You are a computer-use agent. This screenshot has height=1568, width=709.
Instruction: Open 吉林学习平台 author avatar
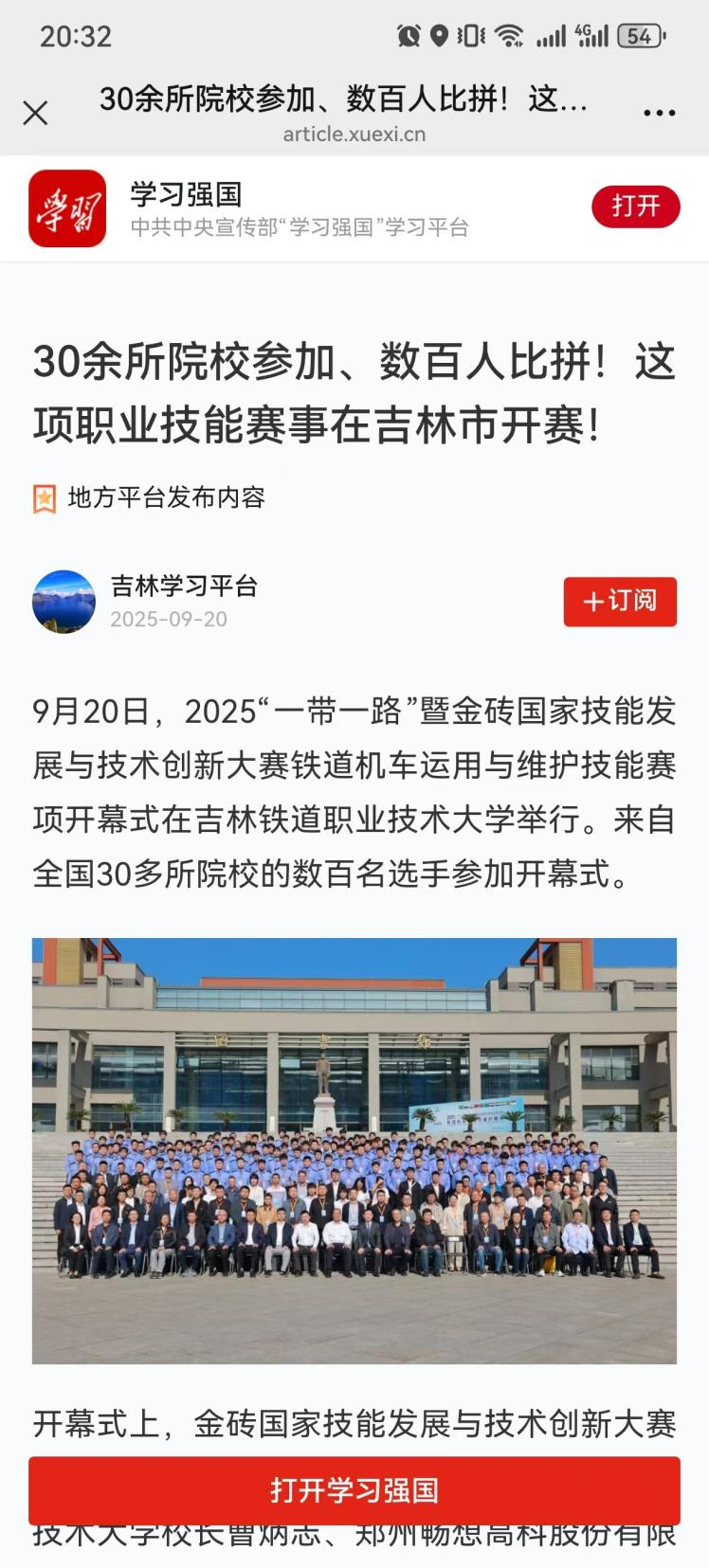64,602
